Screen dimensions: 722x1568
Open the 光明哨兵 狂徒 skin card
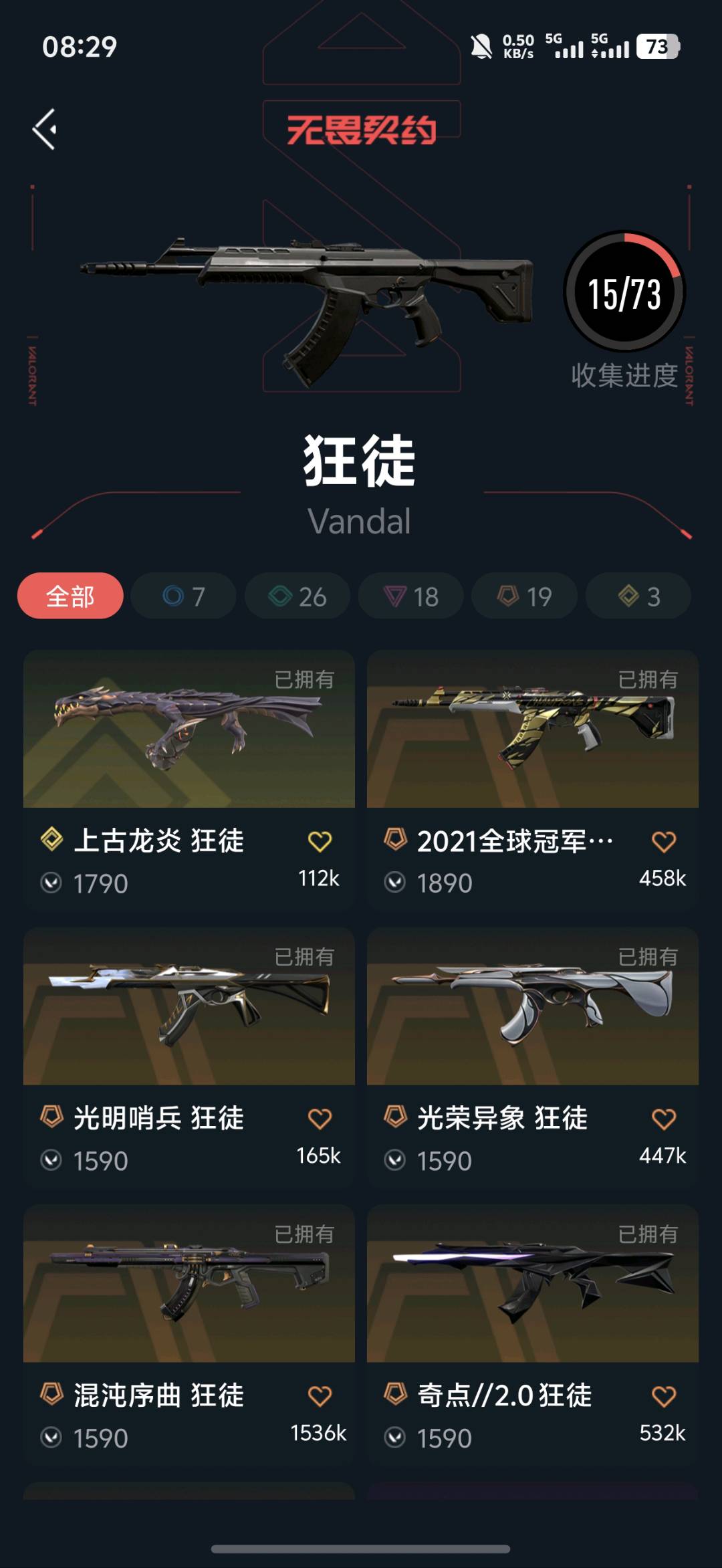189,1007
